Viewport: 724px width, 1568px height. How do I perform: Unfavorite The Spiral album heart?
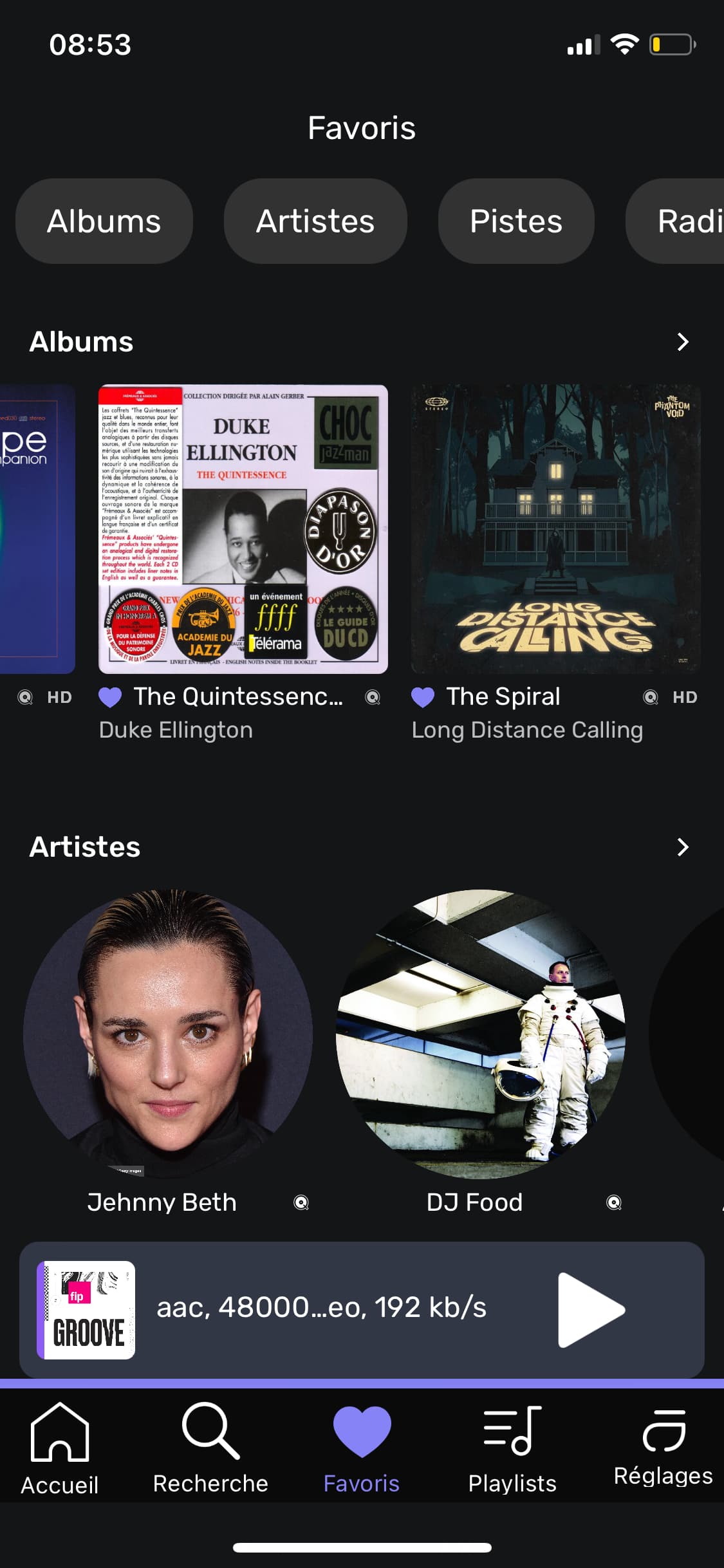point(423,697)
